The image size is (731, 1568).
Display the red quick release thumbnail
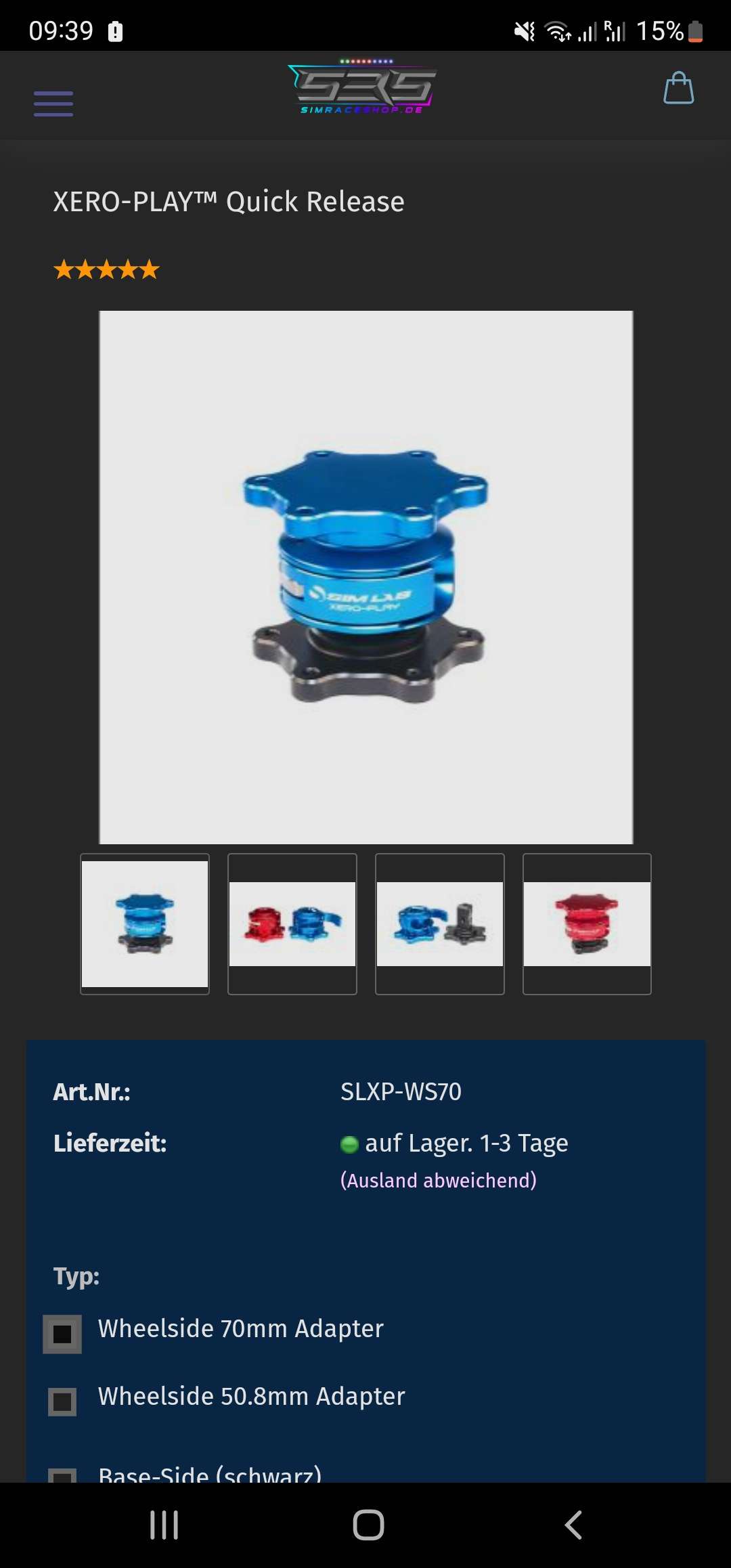(587, 923)
